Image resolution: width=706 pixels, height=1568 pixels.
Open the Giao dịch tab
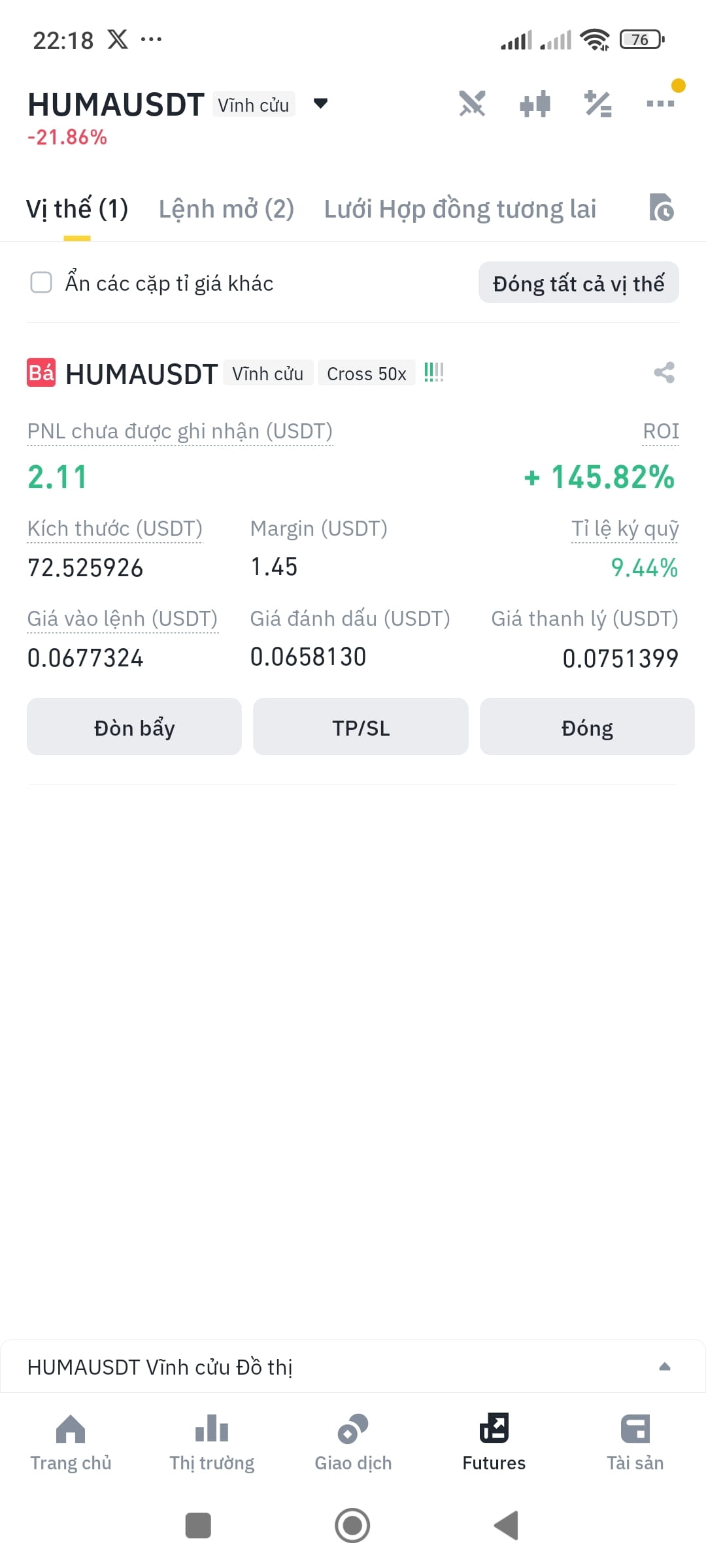[x=353, y=1443]
